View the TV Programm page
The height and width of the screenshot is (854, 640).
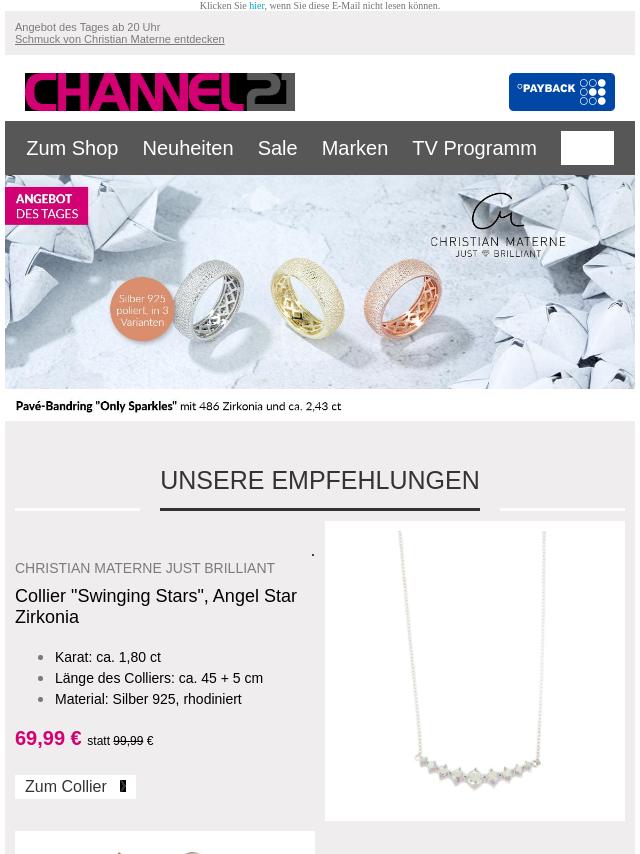(x=474, y=148)
